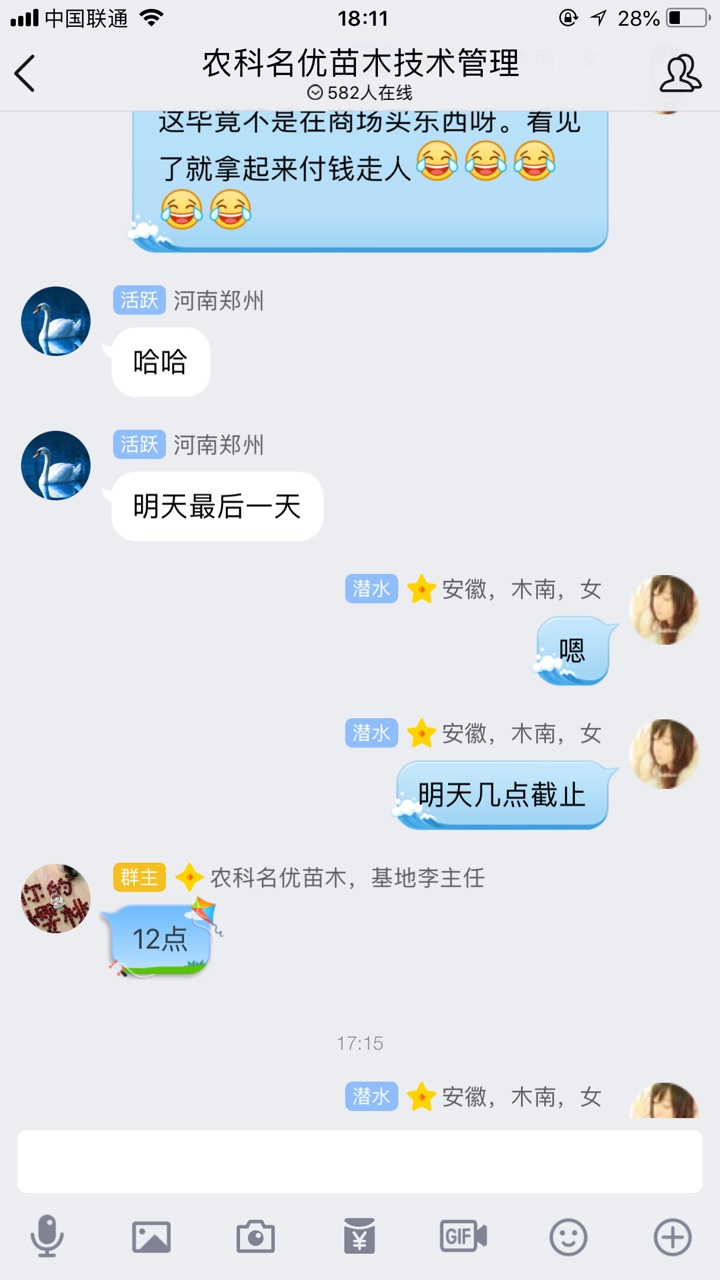720x1280 pixels.
Task: Open more options plus icon
Action: [673, 1237]
